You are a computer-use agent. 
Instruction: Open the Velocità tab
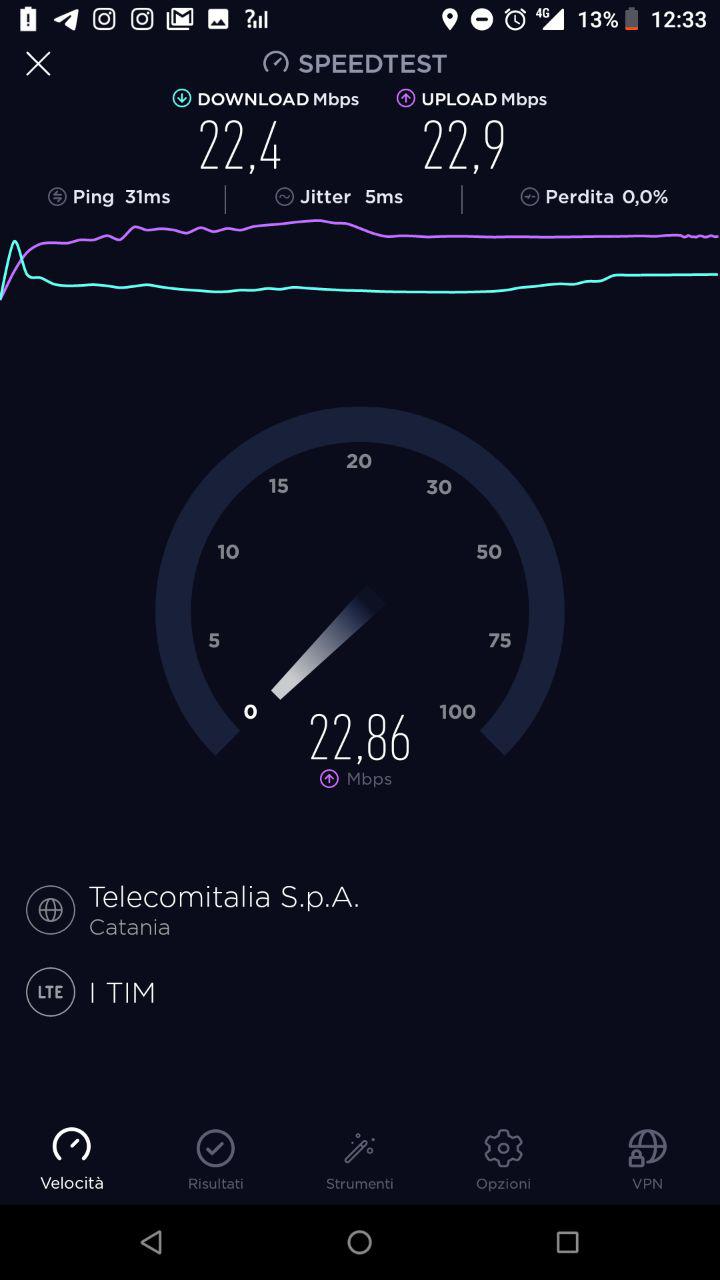pyautogui.click(x=72, y=1159)
